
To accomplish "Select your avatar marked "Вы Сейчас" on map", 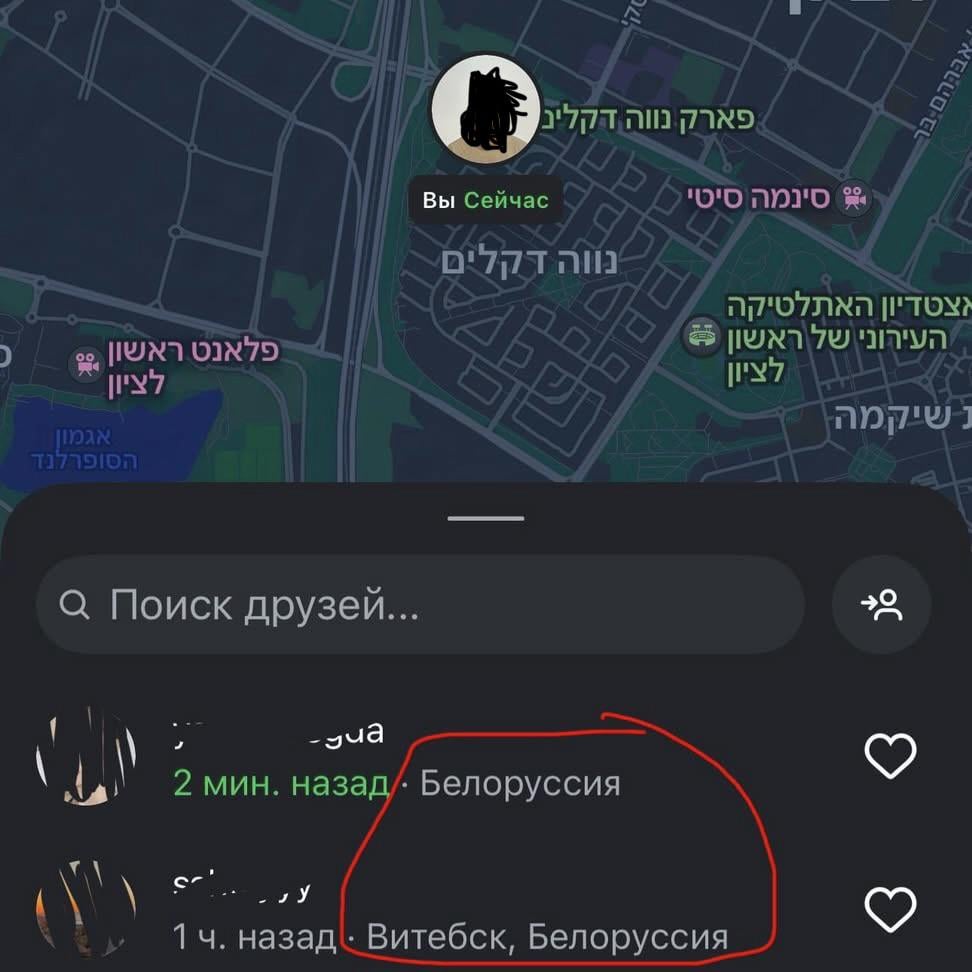I will (x=486, y=110).
